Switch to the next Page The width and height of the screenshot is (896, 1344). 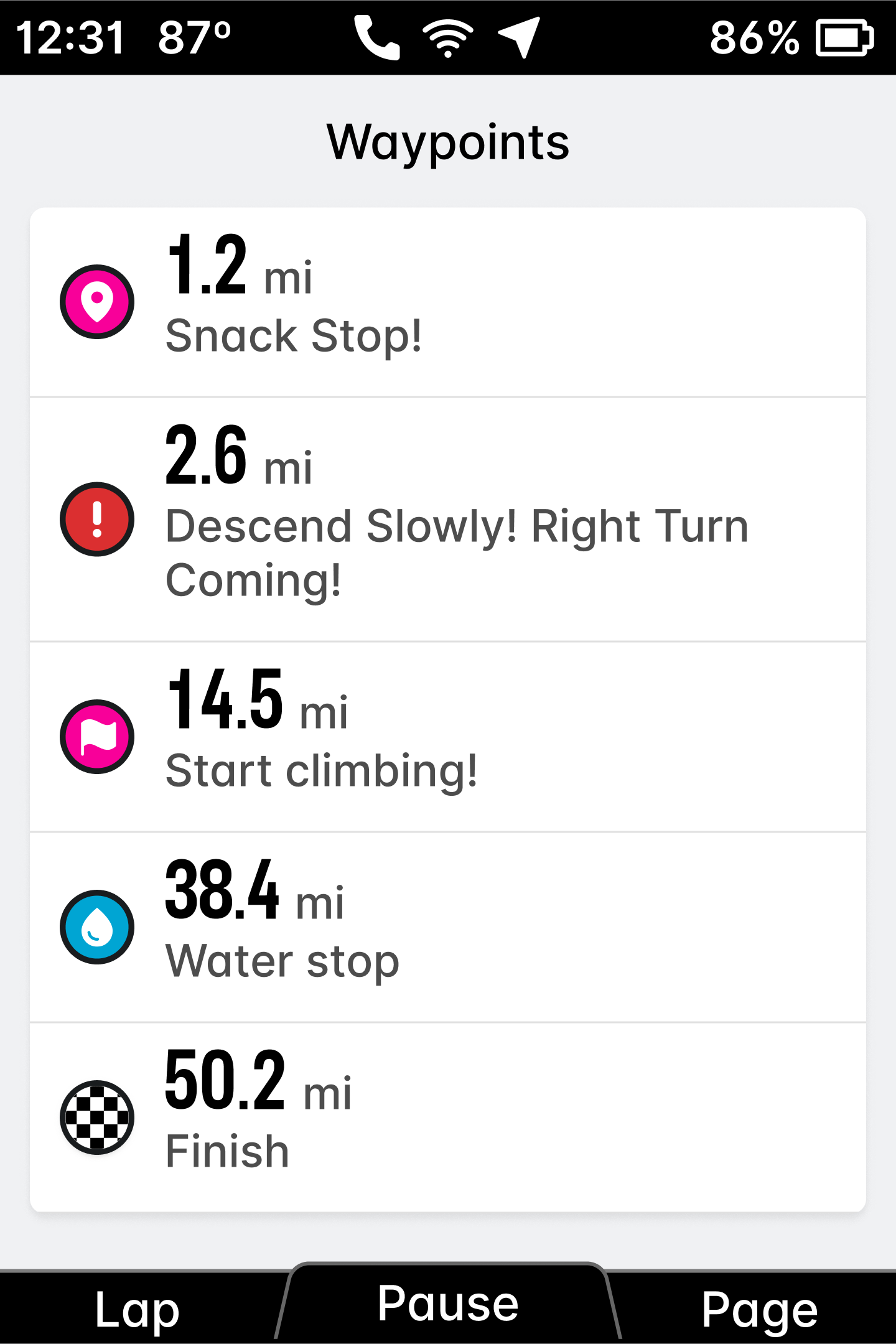coord(759,1308)
